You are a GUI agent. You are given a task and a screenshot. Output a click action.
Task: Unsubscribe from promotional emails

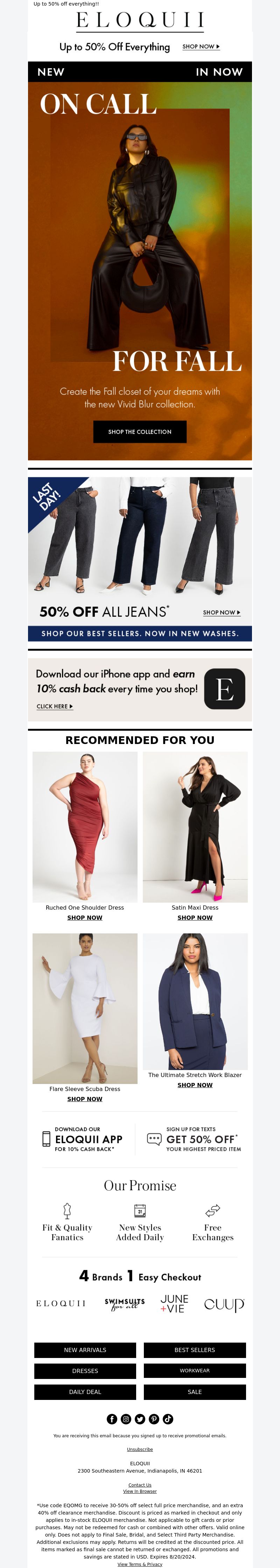coord(140,1449)
